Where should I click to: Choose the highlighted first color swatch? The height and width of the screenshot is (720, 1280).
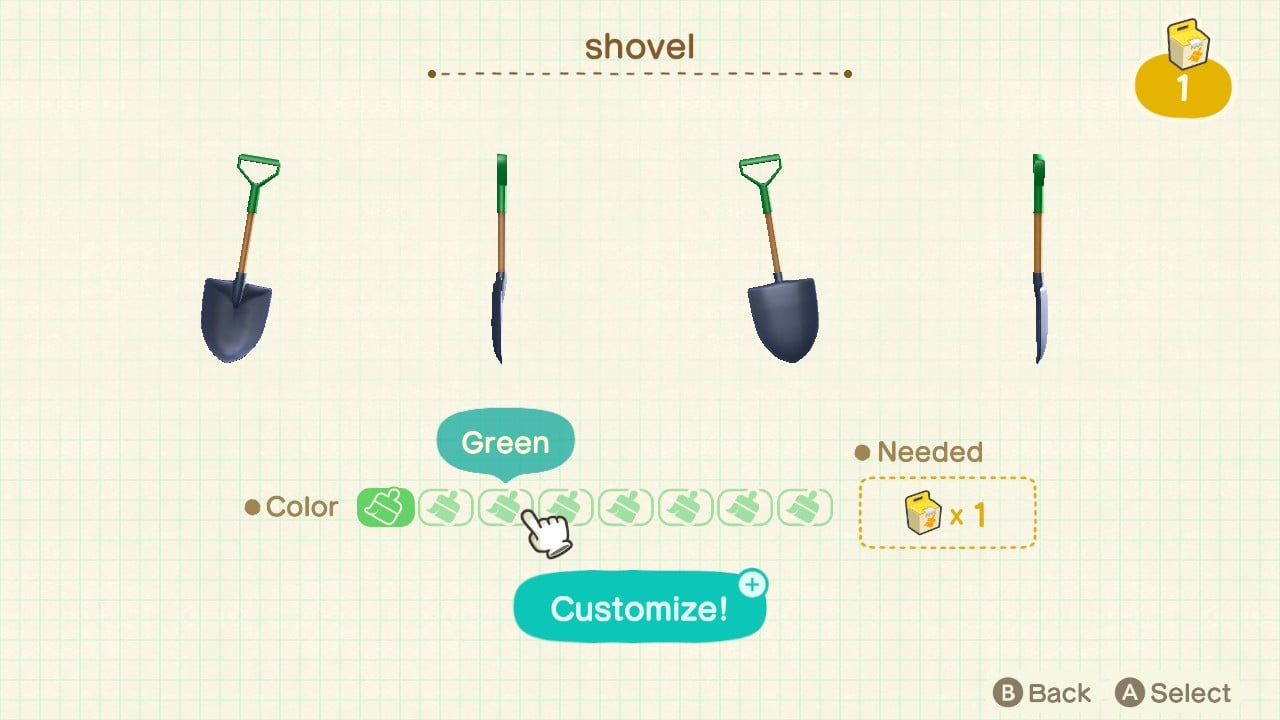pyautogui.click(x=386, y=508)
